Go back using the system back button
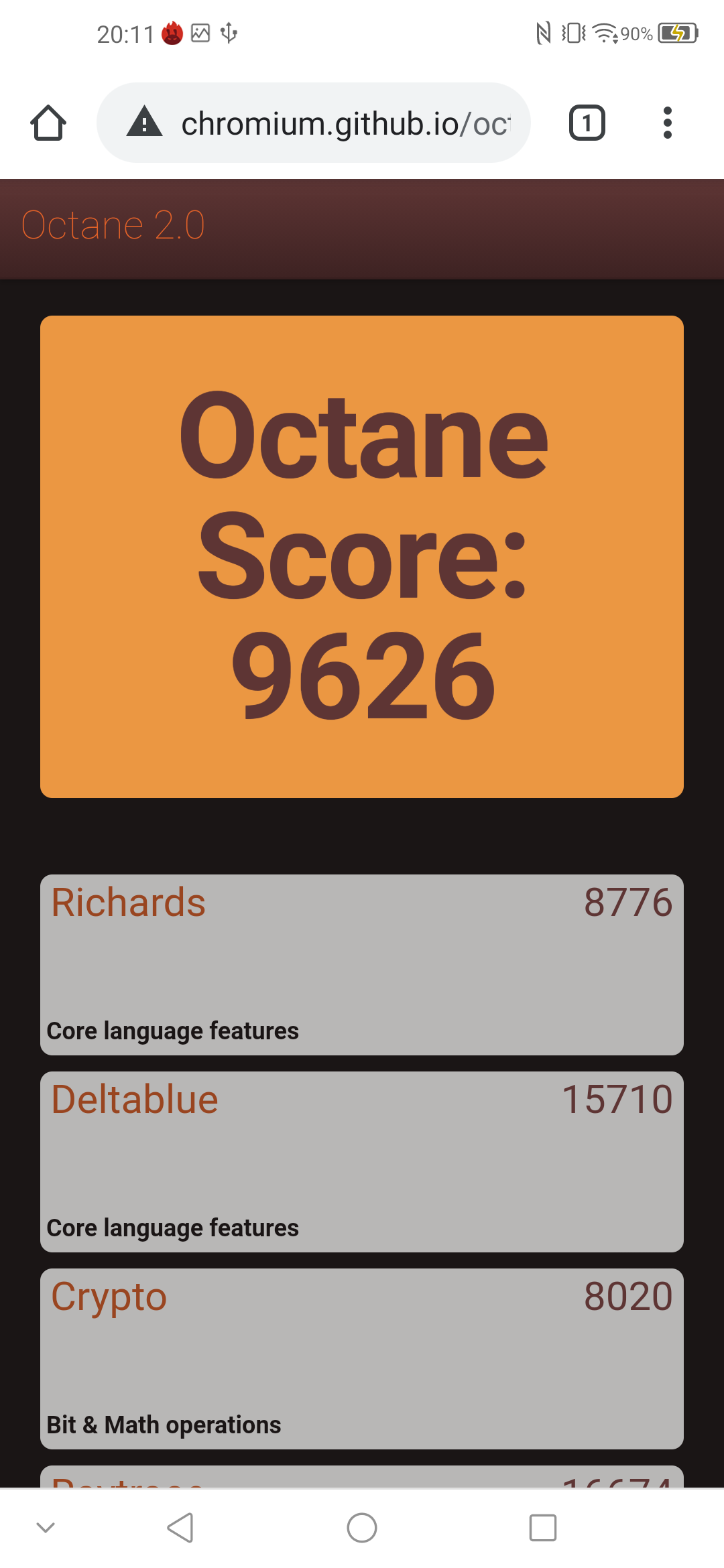Image resolution: width=724 pixels, height=1568 pixels. coord(180,1528)
